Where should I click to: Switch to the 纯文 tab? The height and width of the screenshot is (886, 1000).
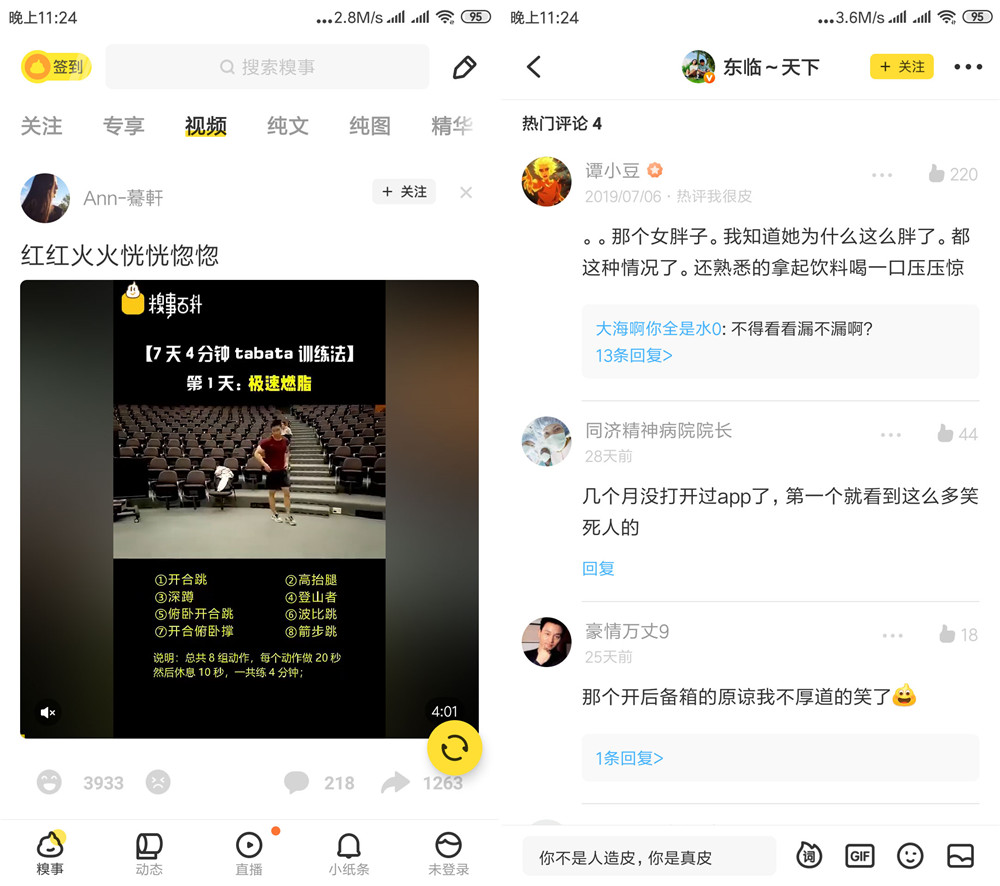288,126
